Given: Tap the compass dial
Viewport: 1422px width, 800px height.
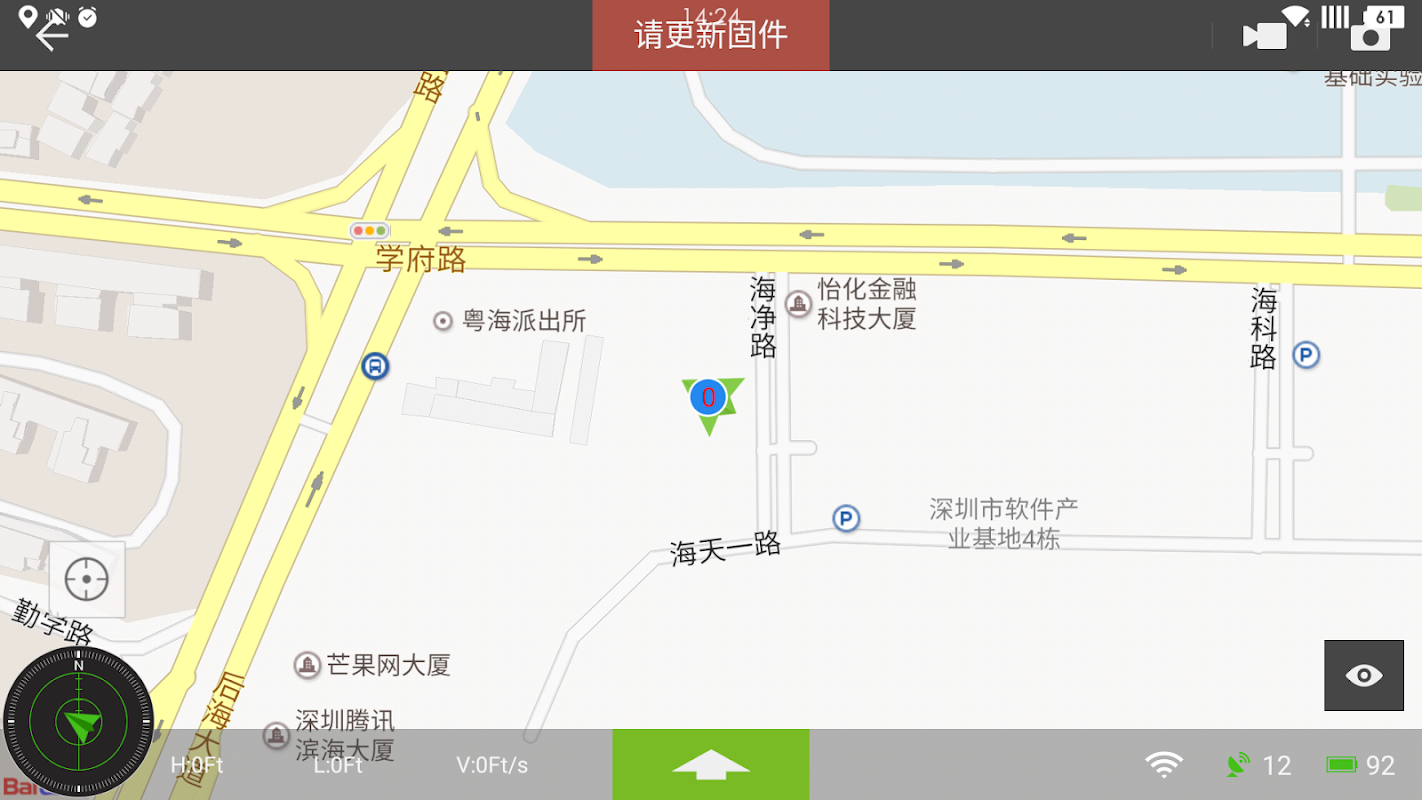Looking at the screenshot, I should click(x=78, y=722).
